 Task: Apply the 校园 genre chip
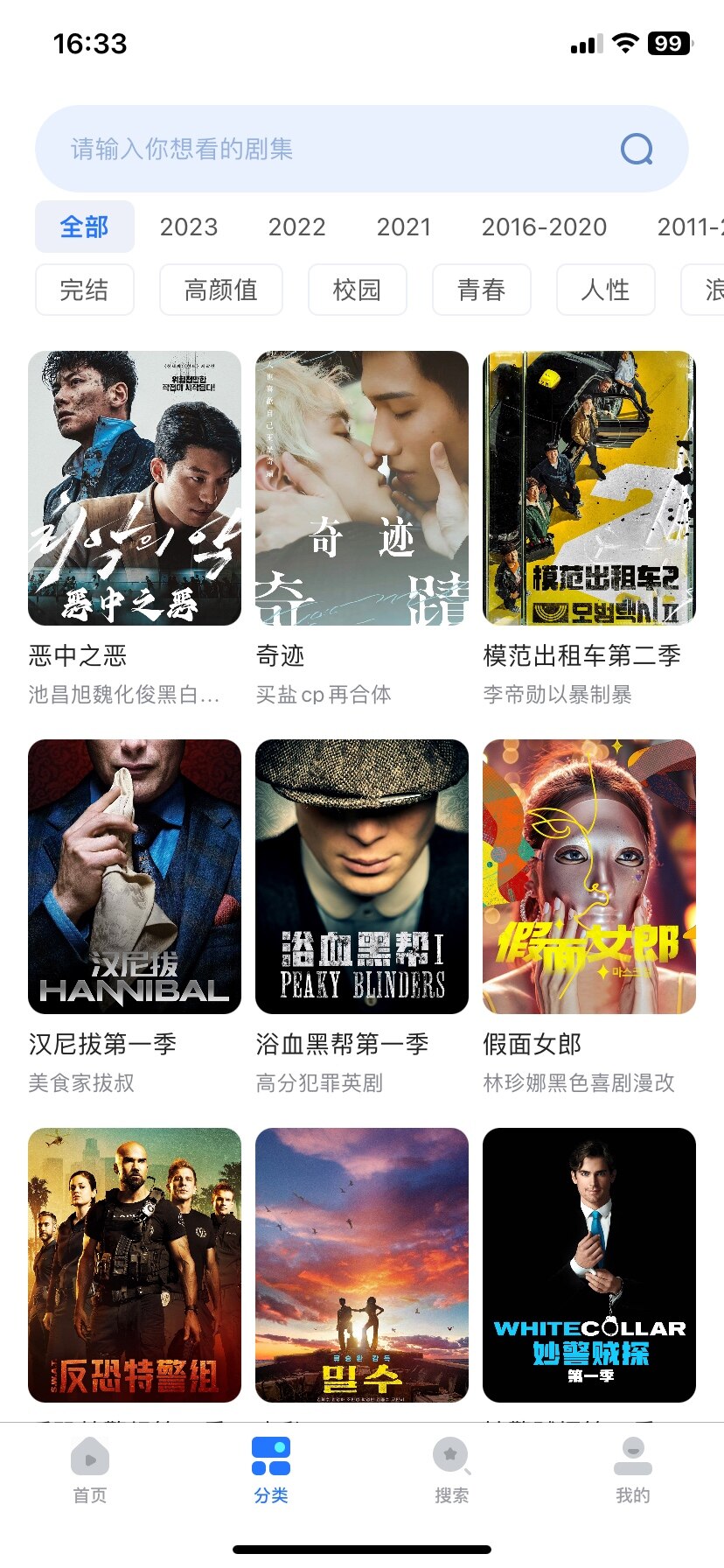point(357,290)
